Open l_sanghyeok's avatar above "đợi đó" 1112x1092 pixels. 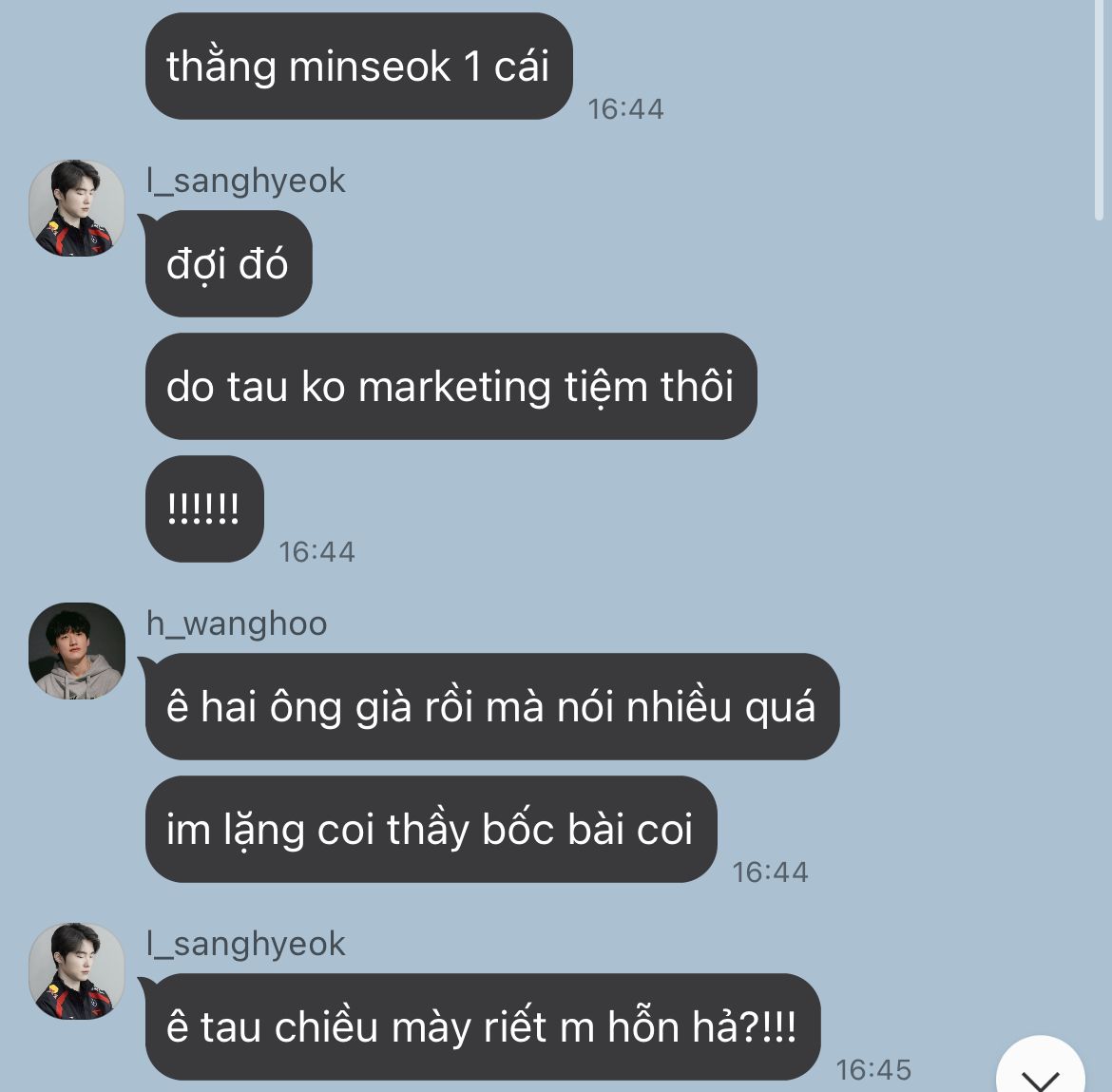tap(77, 208)
